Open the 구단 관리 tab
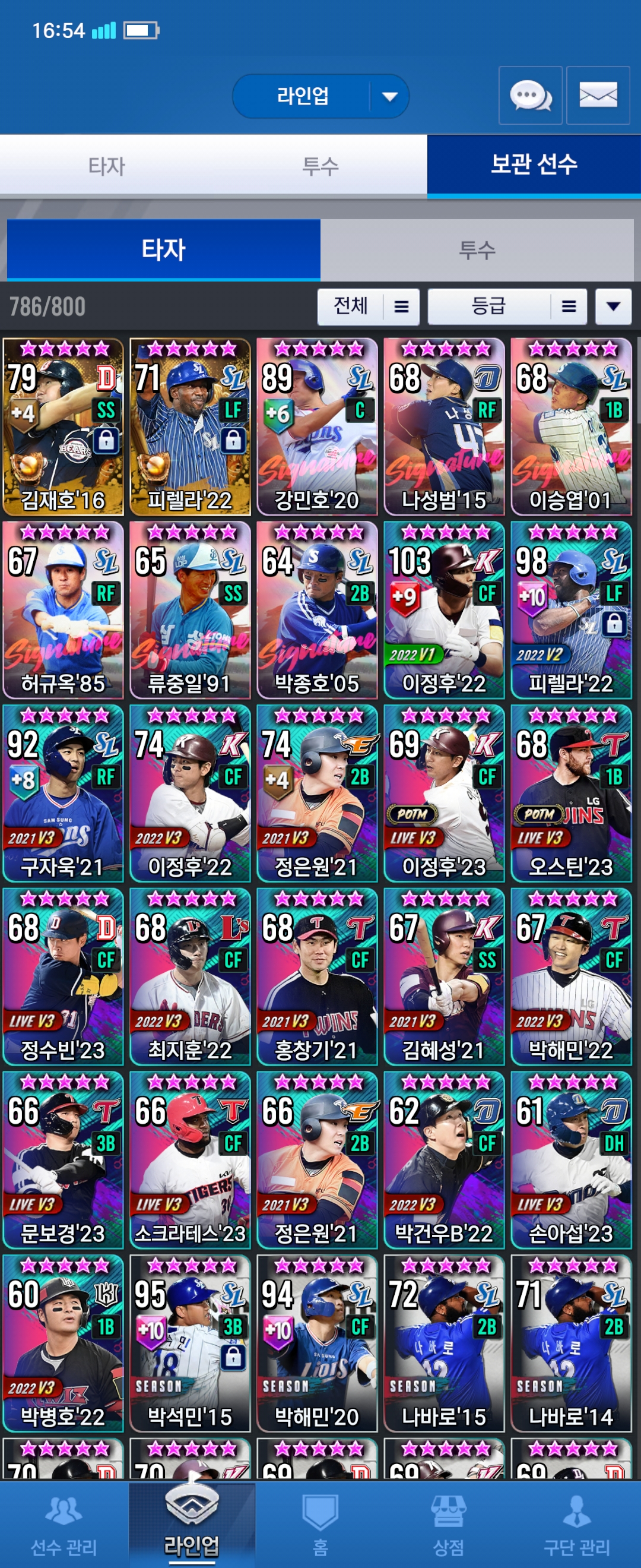This screenshot has height=1568, width=641. pos(576,1526)
